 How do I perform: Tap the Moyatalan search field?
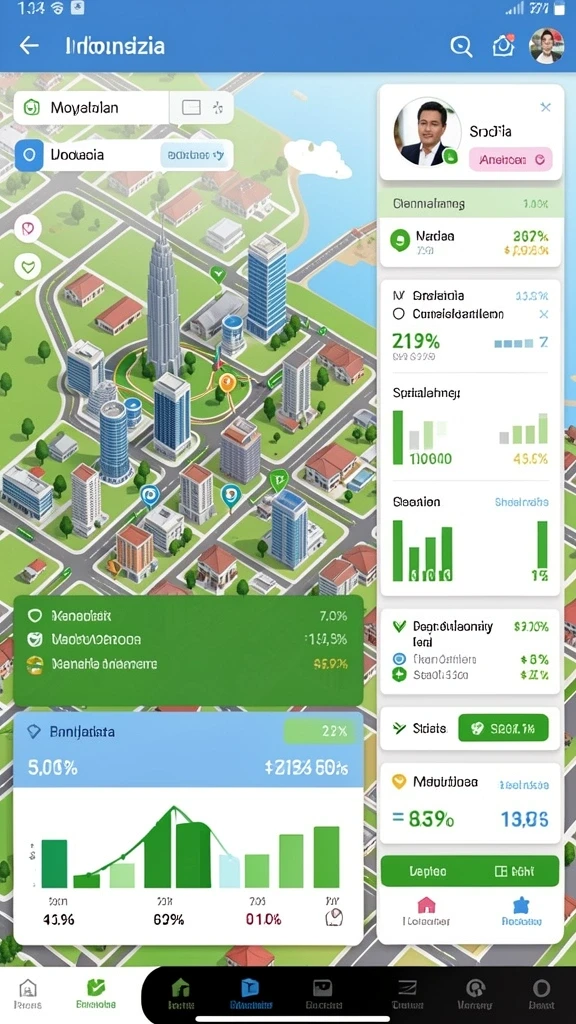(91, 108)
